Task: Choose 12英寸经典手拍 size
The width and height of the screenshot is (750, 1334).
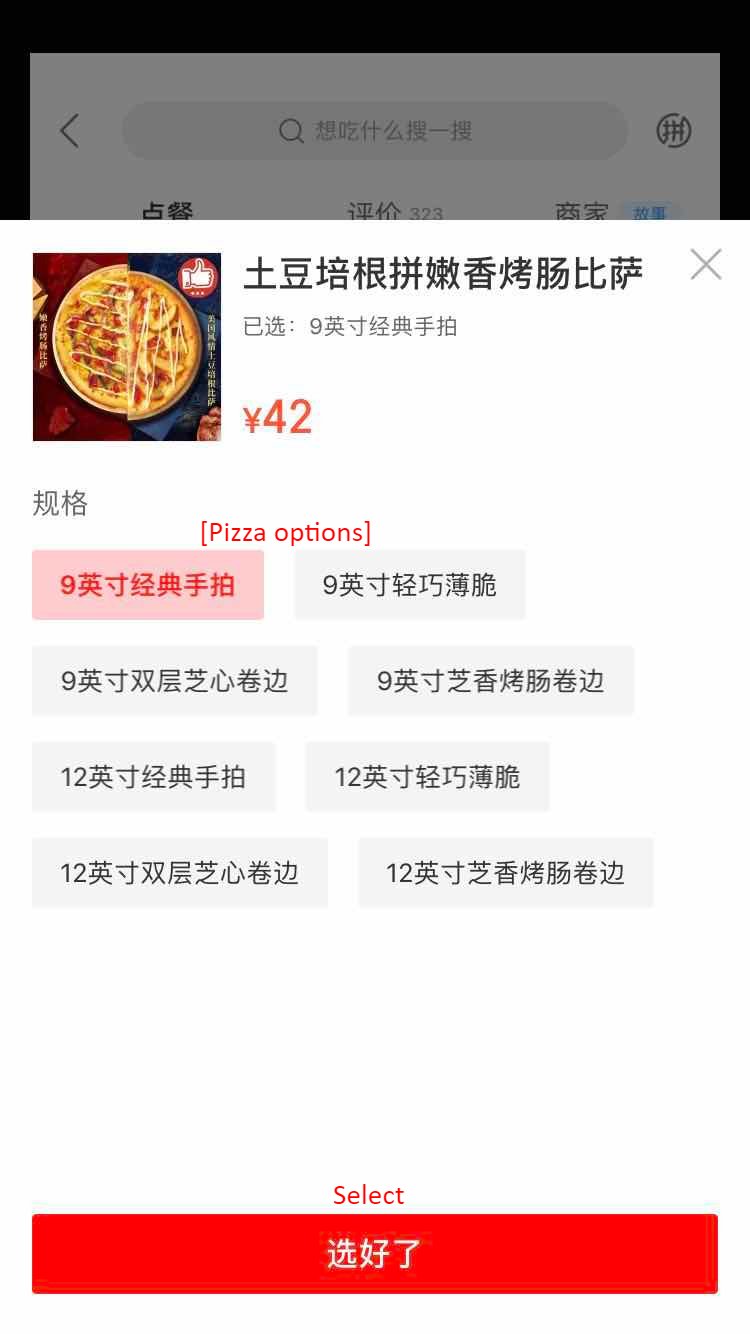Action: coord(153,777)
